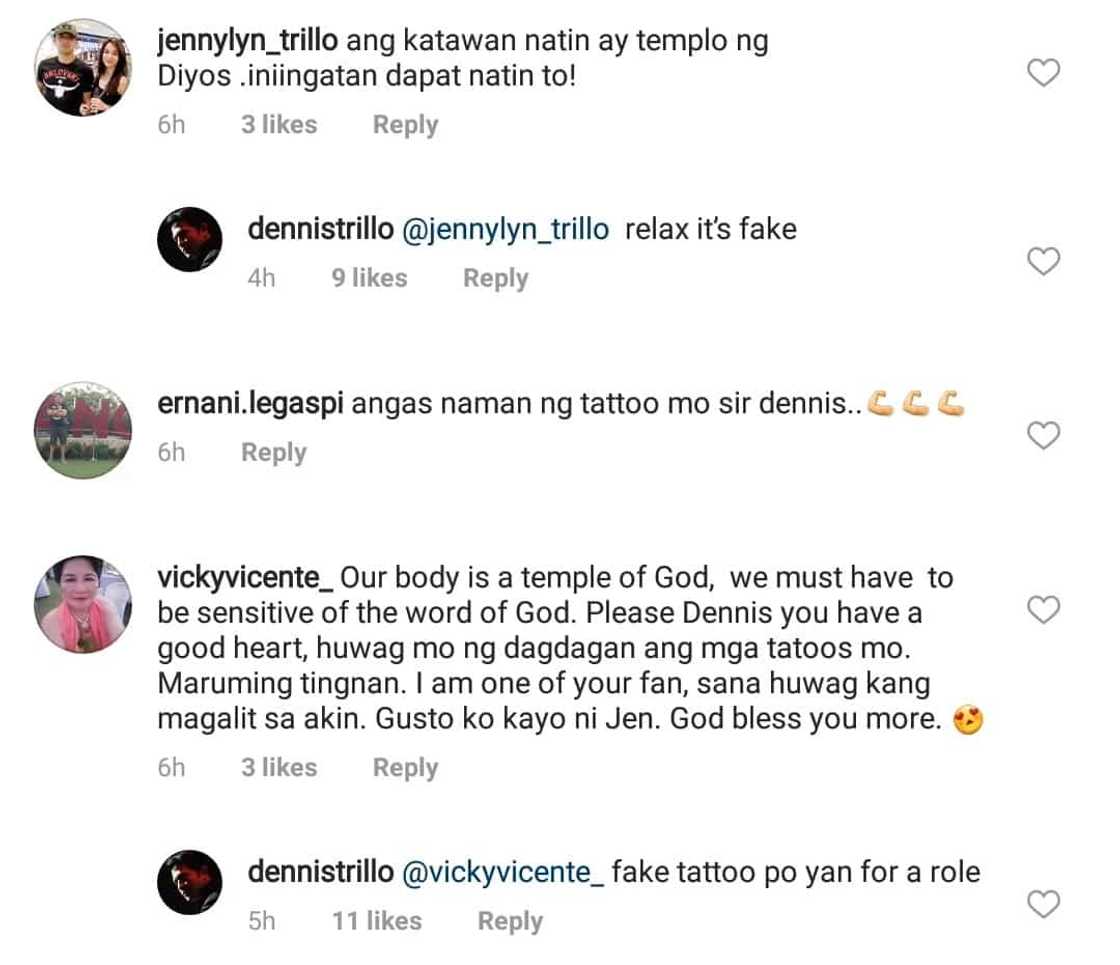Like dennistrillo's "fake tattoo po yan" reply
This screenshot has height=965, width=1120.
coord(1044,905)
